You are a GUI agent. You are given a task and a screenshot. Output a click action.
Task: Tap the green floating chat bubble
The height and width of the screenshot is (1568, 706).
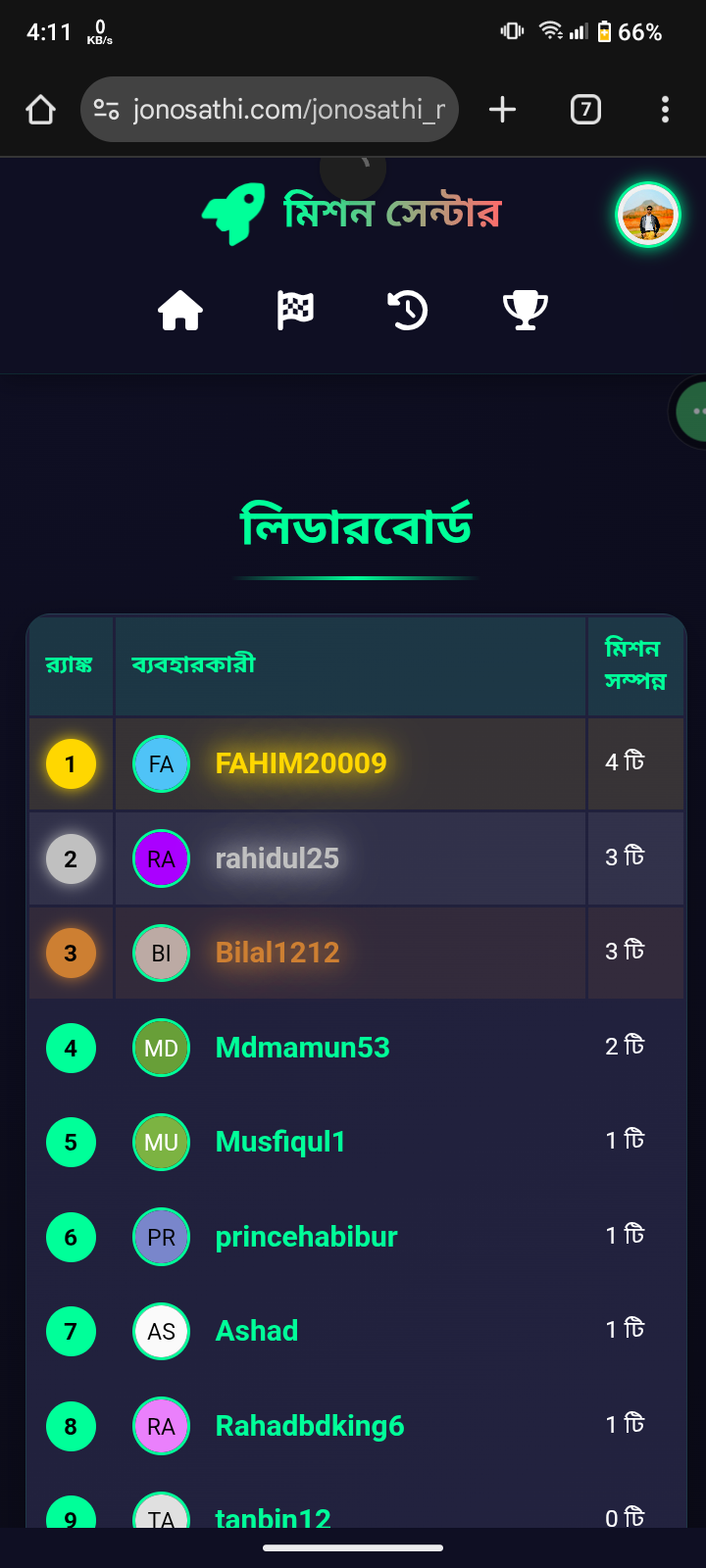coord(694,412)
